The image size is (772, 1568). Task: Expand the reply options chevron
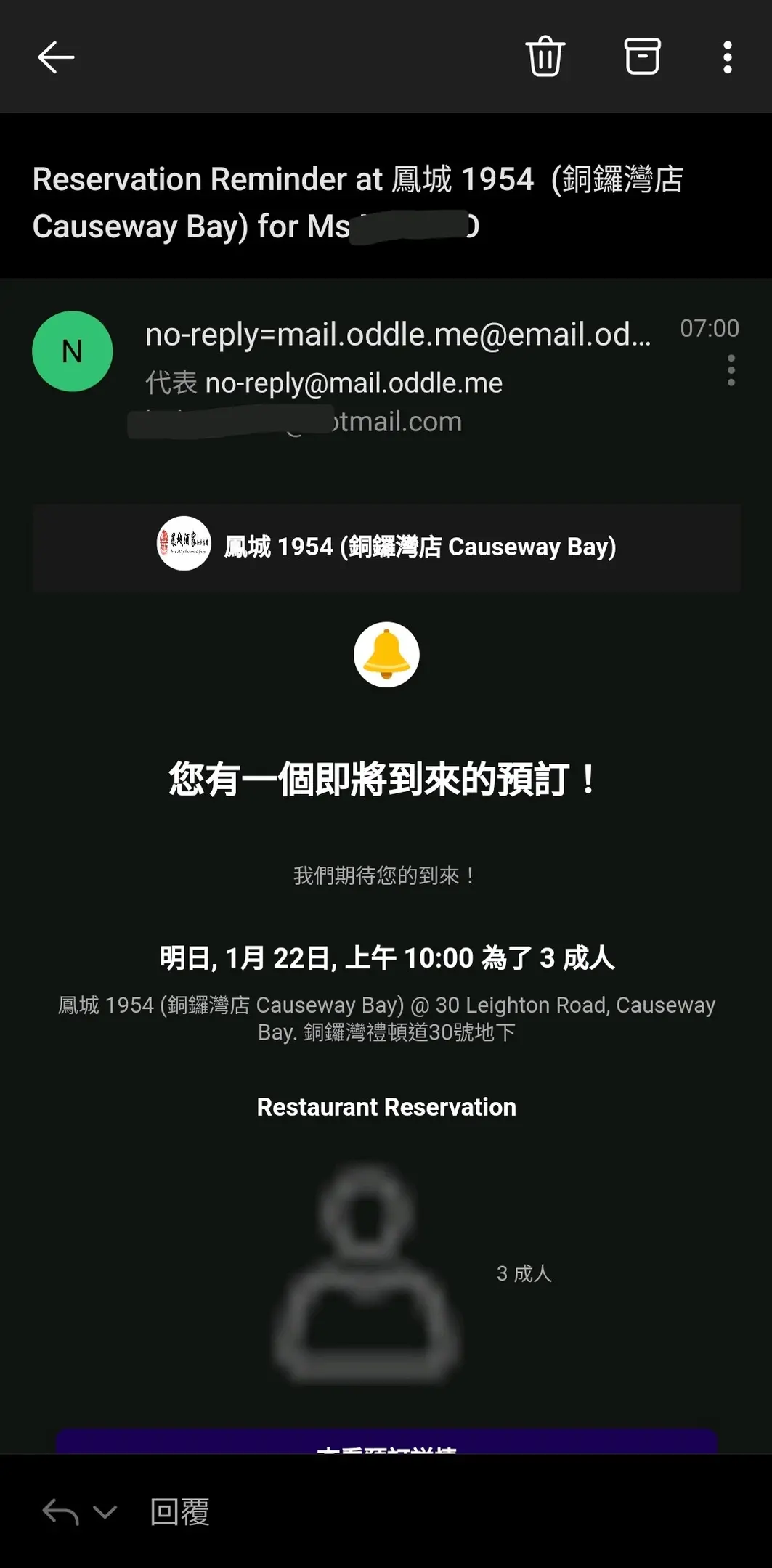(x=105, y=1512)
